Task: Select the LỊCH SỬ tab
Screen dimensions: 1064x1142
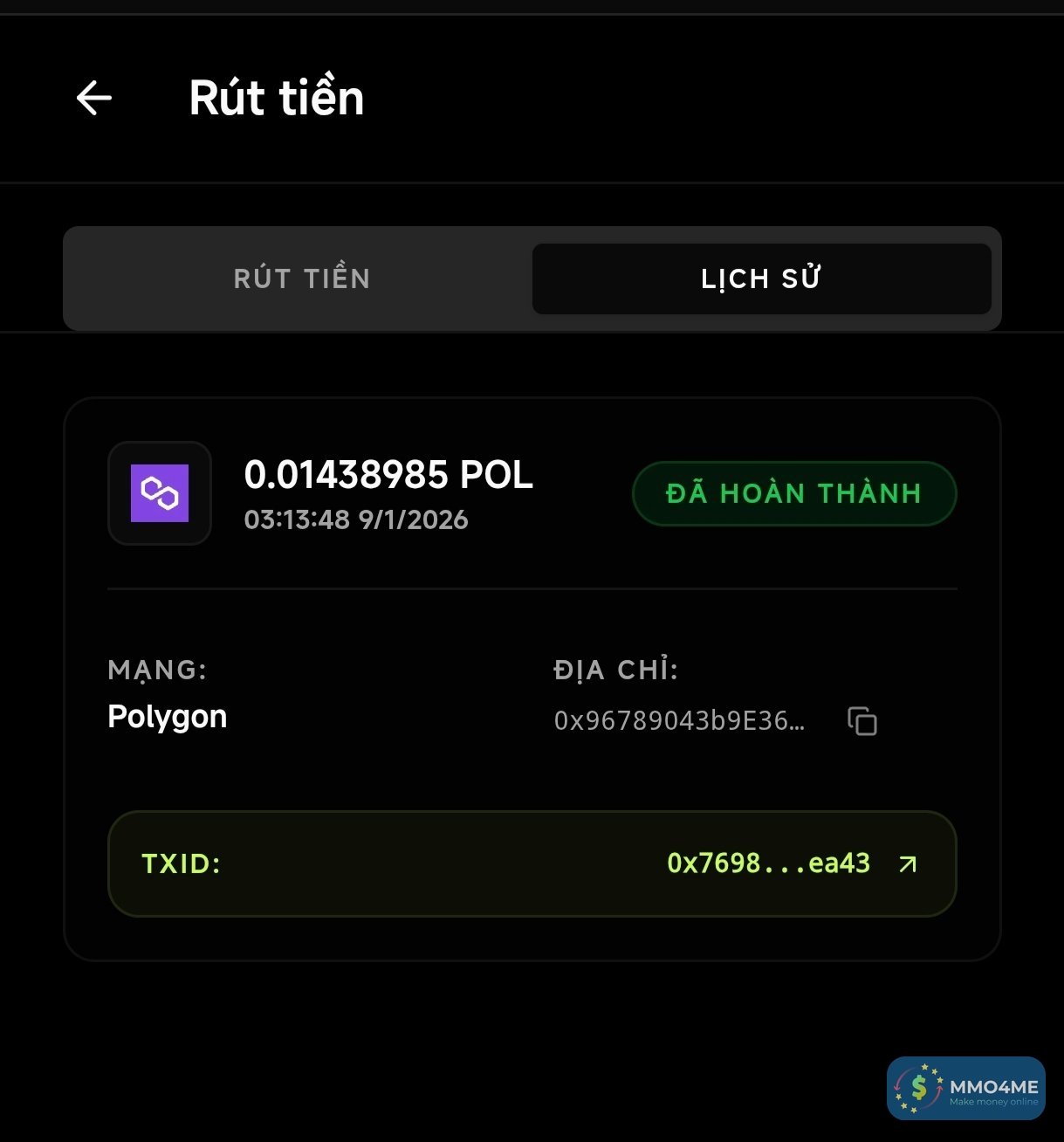Action: coord(761,279)
